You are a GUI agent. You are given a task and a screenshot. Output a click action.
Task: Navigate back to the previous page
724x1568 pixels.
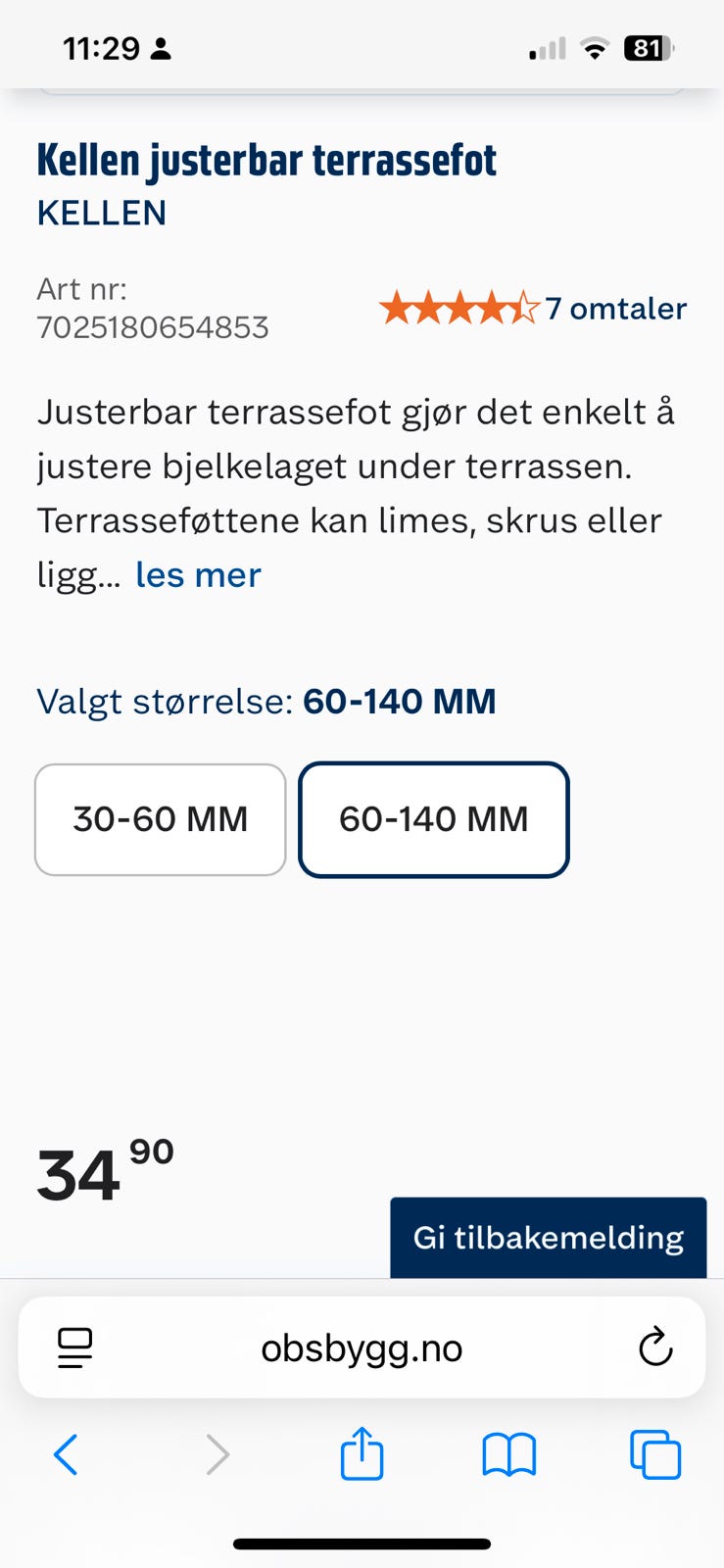coord(66,1454)
